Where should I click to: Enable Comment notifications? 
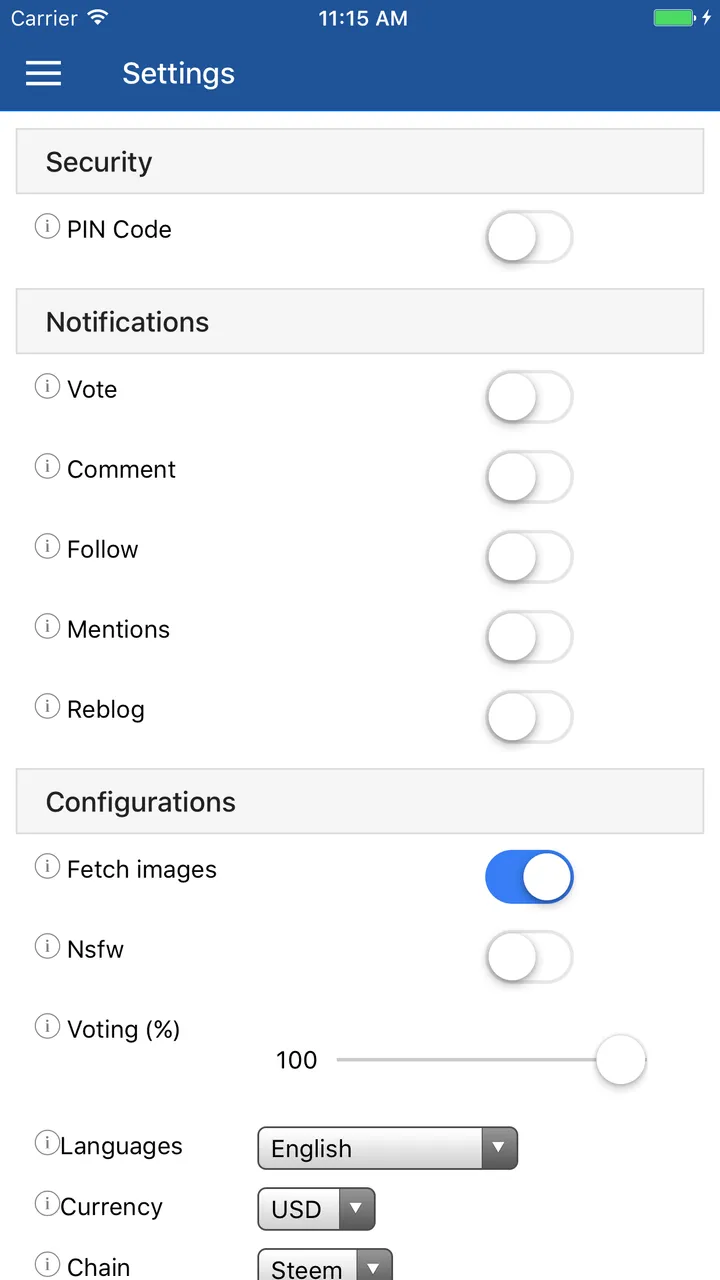pos(529,477)
